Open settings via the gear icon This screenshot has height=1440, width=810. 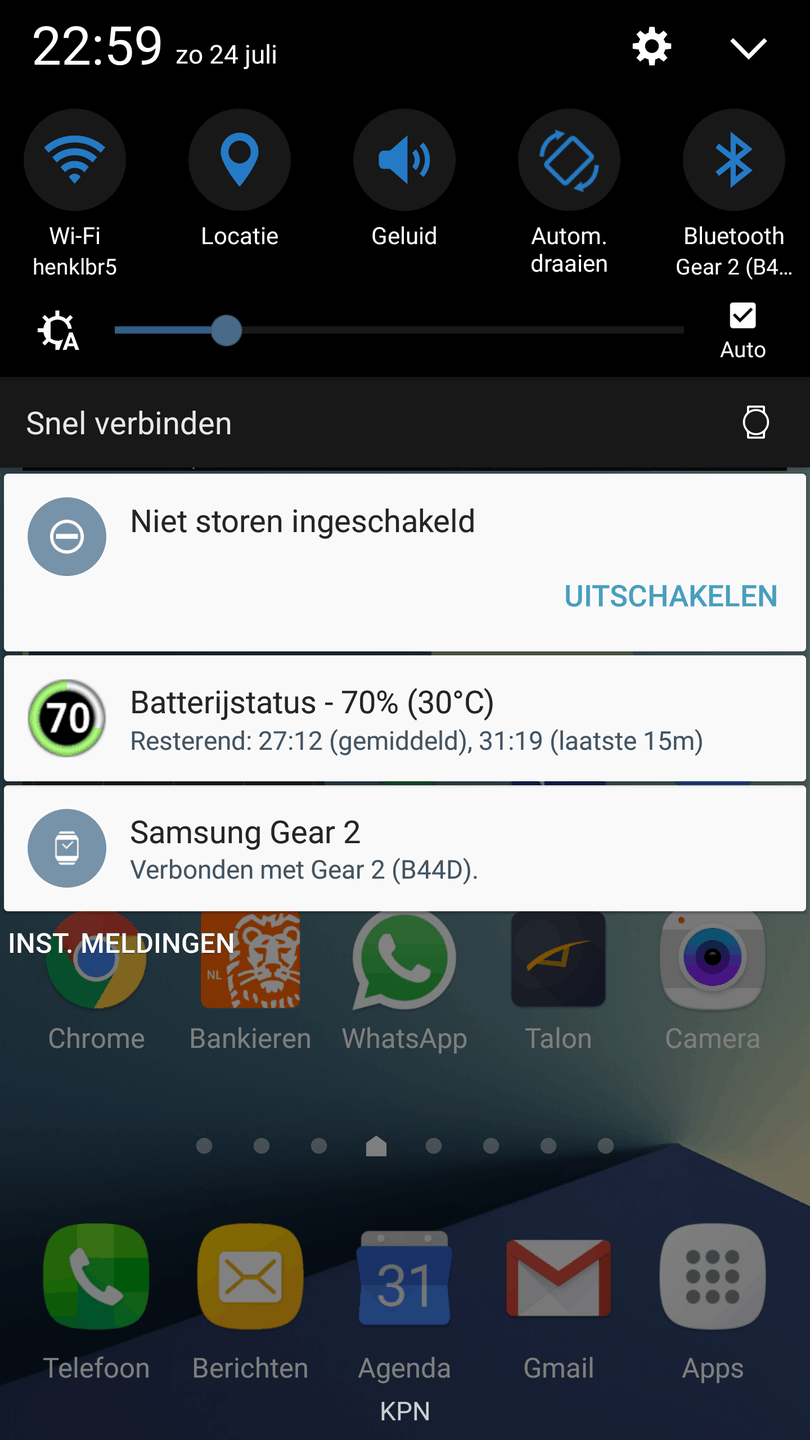[x=652, y=47]
